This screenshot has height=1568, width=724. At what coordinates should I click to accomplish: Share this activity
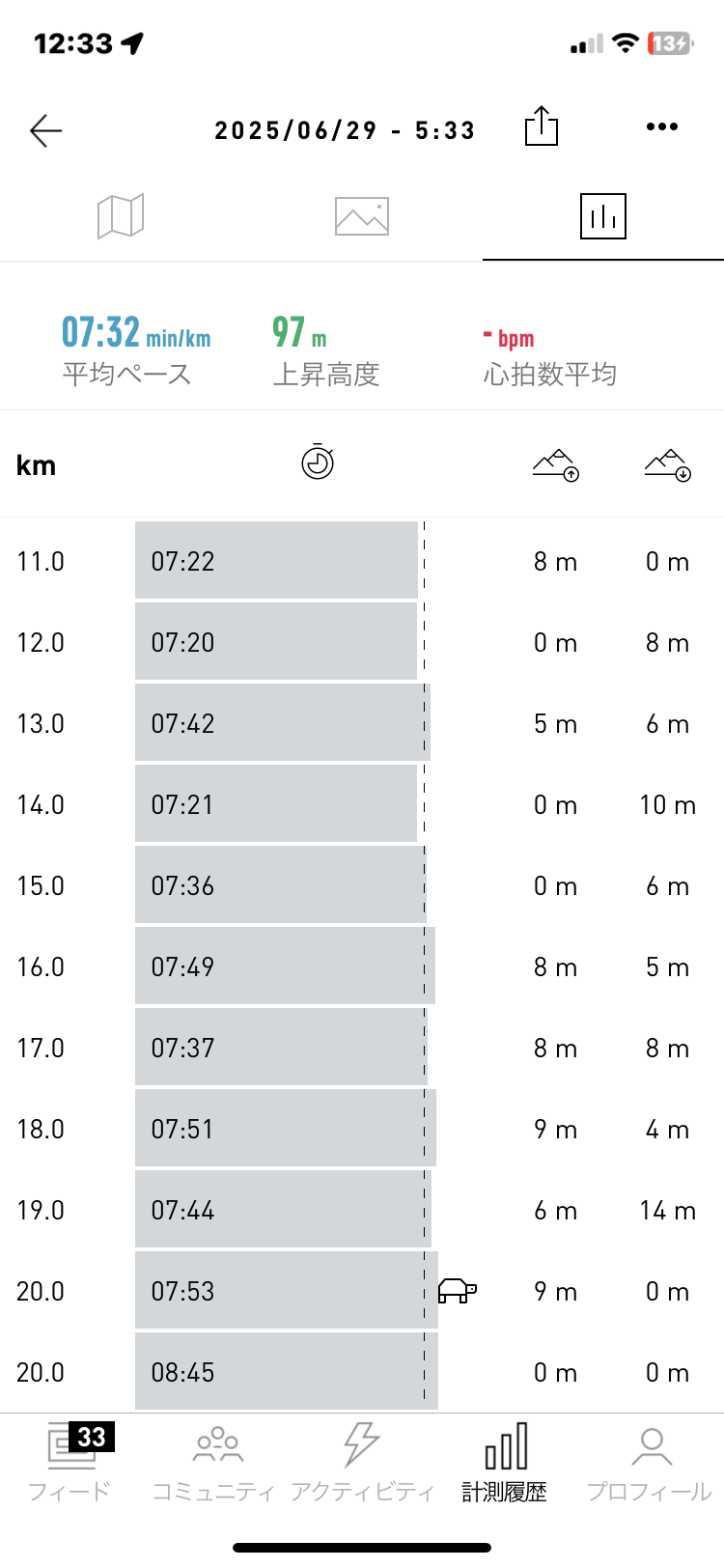pos(542,126)
